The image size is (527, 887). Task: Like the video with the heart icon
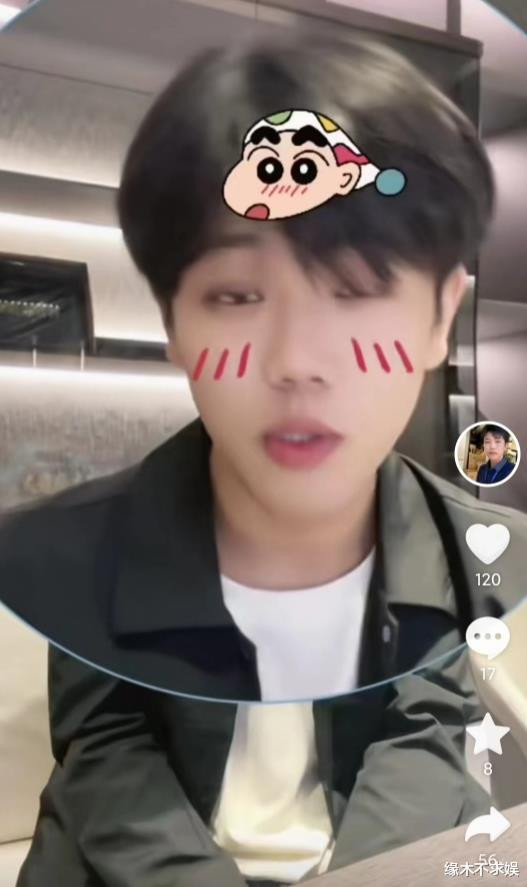(487, 544)
